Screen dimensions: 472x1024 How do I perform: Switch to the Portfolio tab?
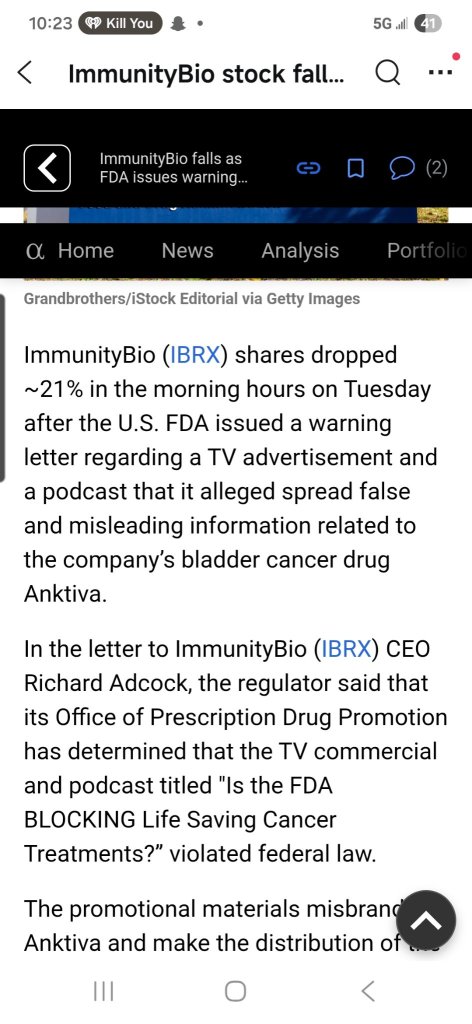click(427, 251)
